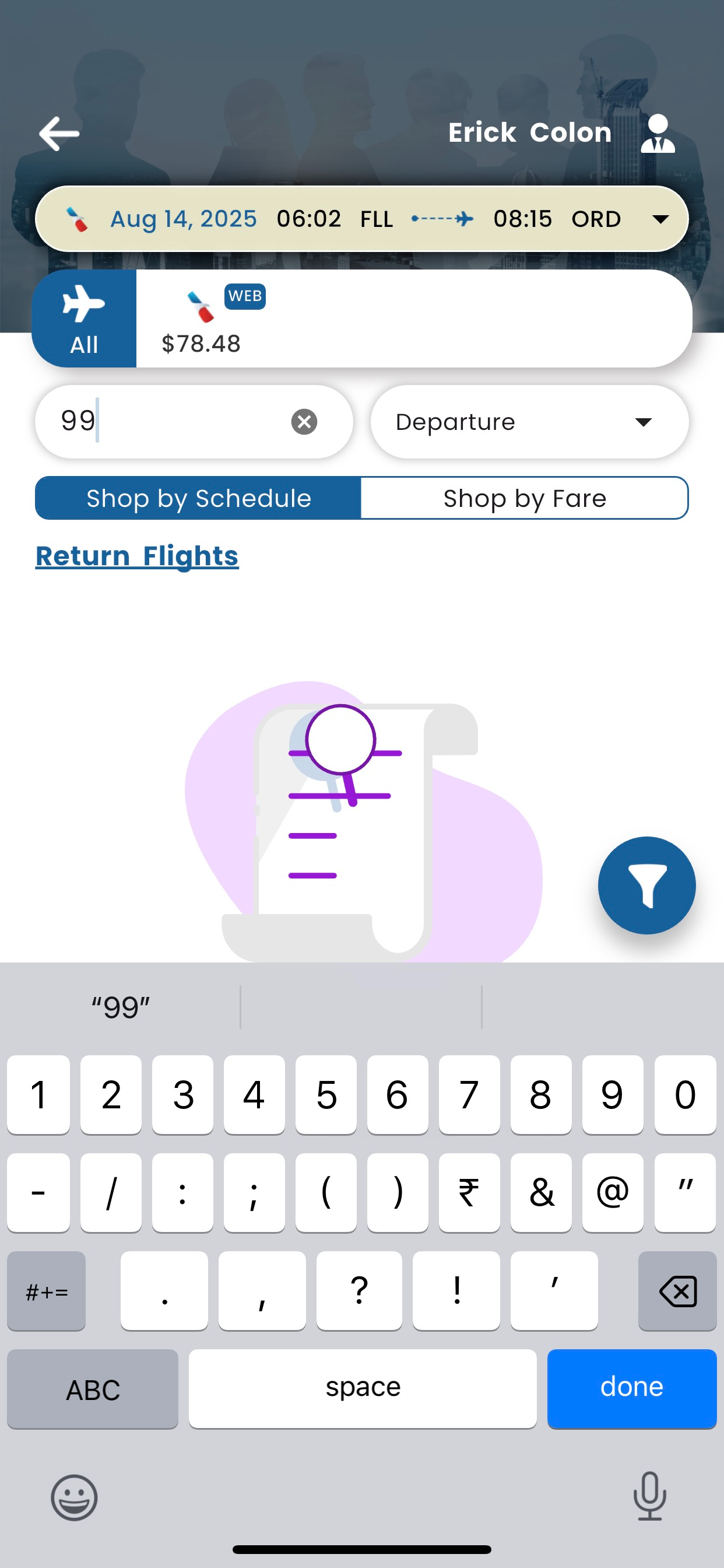Open the Departure sort dropdown
Image resolution: width=724 pixels, height=1568 pixels.
pyautogui.click(x=529, y=421)
